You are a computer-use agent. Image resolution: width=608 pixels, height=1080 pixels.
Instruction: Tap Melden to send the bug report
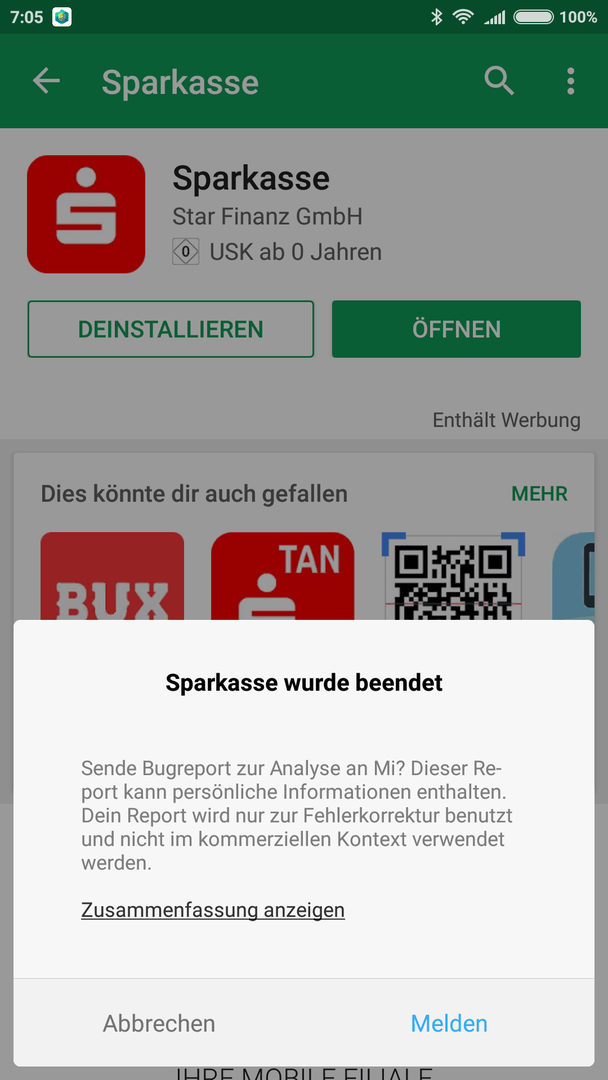(449, 1023)
